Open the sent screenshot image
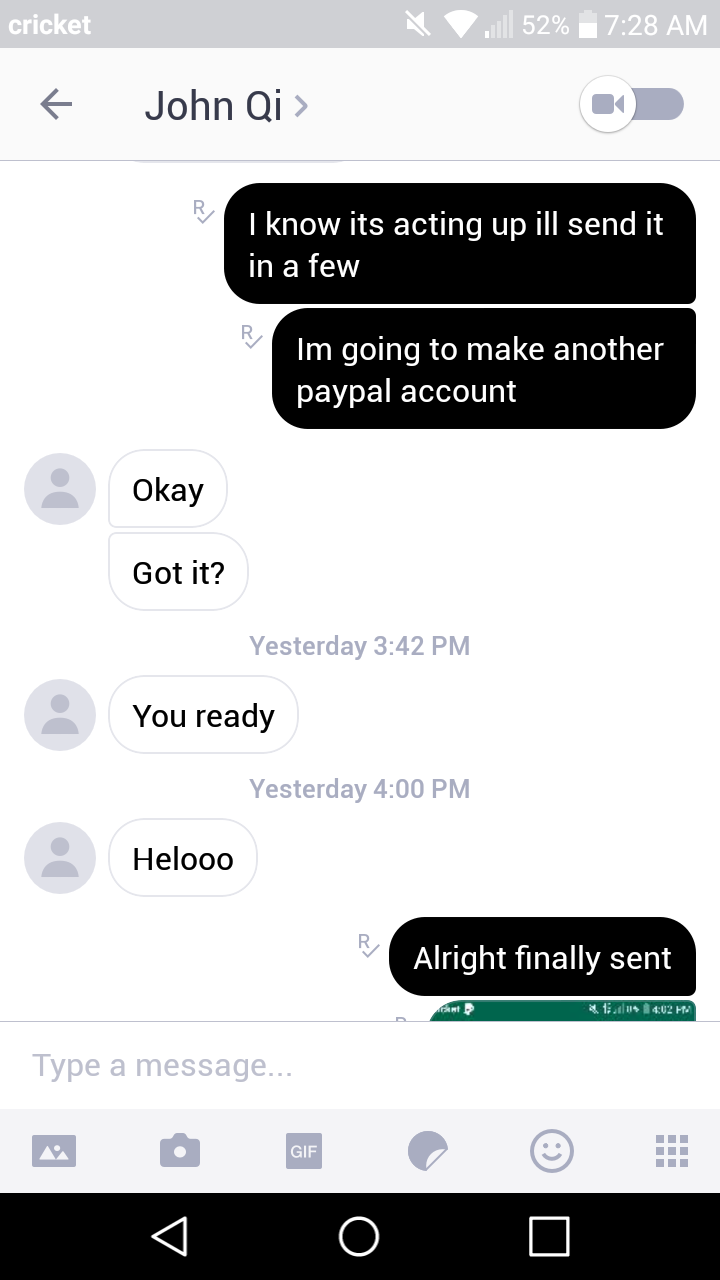720x1280 pixels. (562, 1010)
